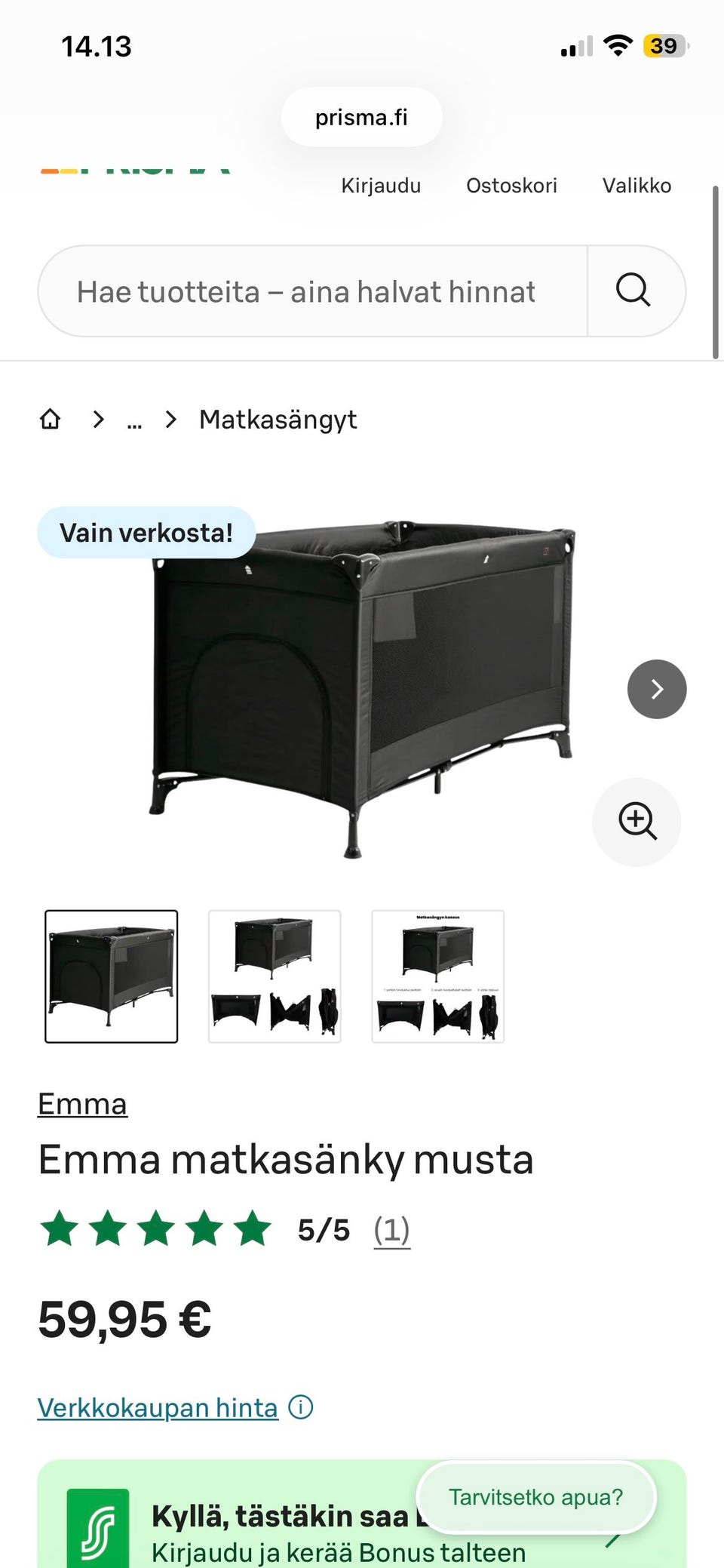Toggle the Tarvitsetko apua? chat bubble
The width and height of the screenshot is (724, 1568).
pos(536,1498)
